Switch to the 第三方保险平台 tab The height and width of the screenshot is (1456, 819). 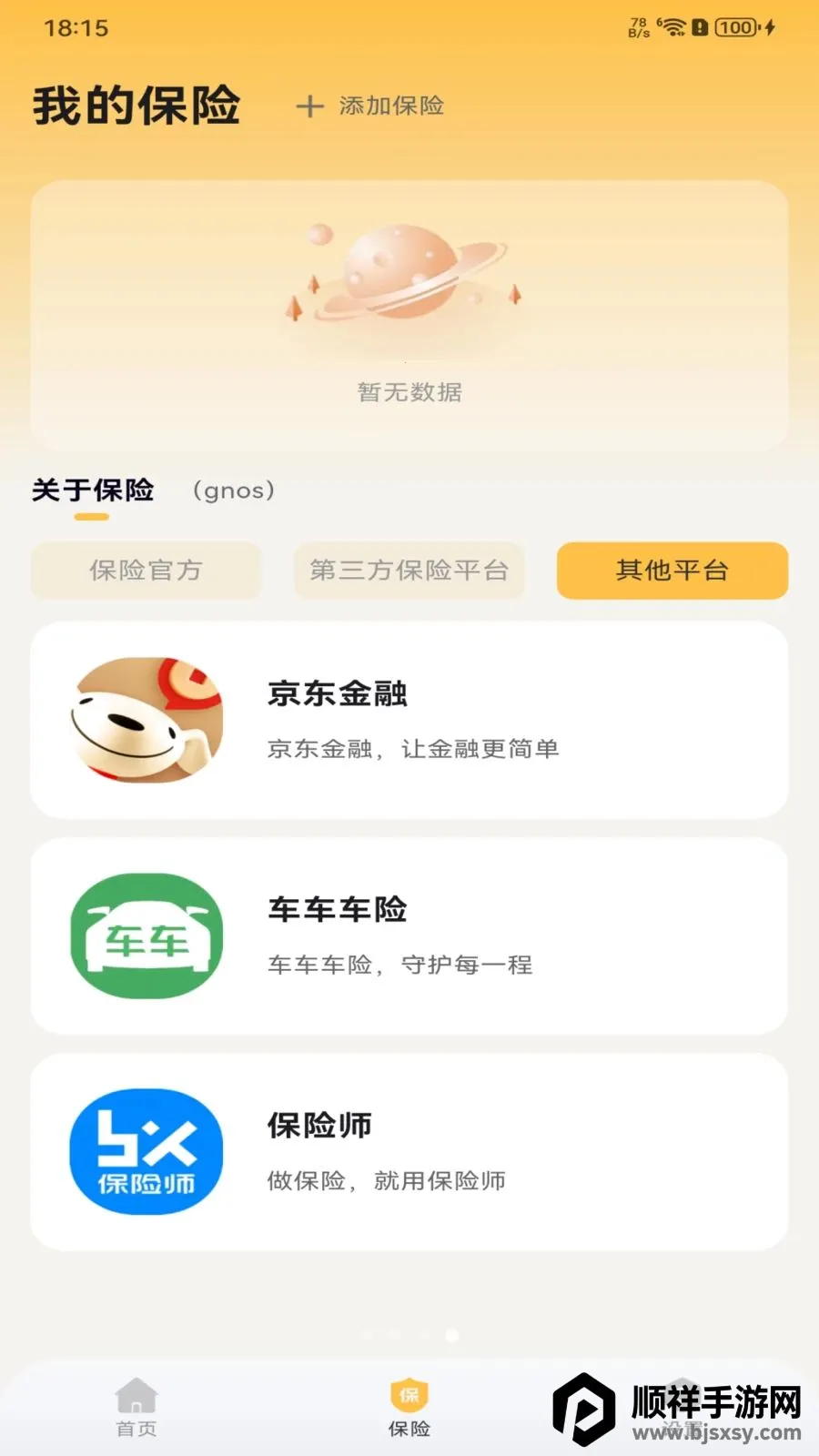tap(409, 571)
